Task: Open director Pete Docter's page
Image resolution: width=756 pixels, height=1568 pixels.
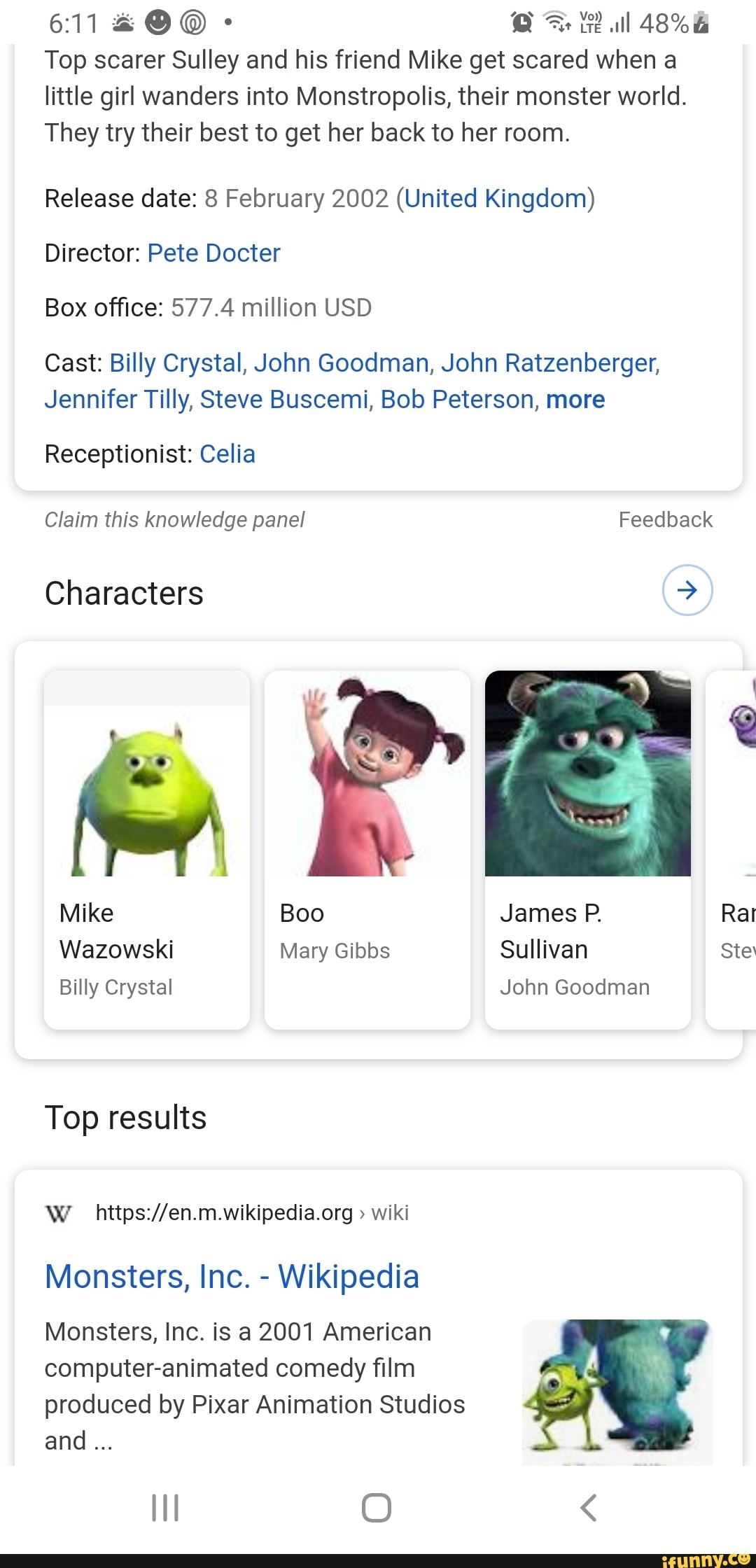Action: coord(213,253)
